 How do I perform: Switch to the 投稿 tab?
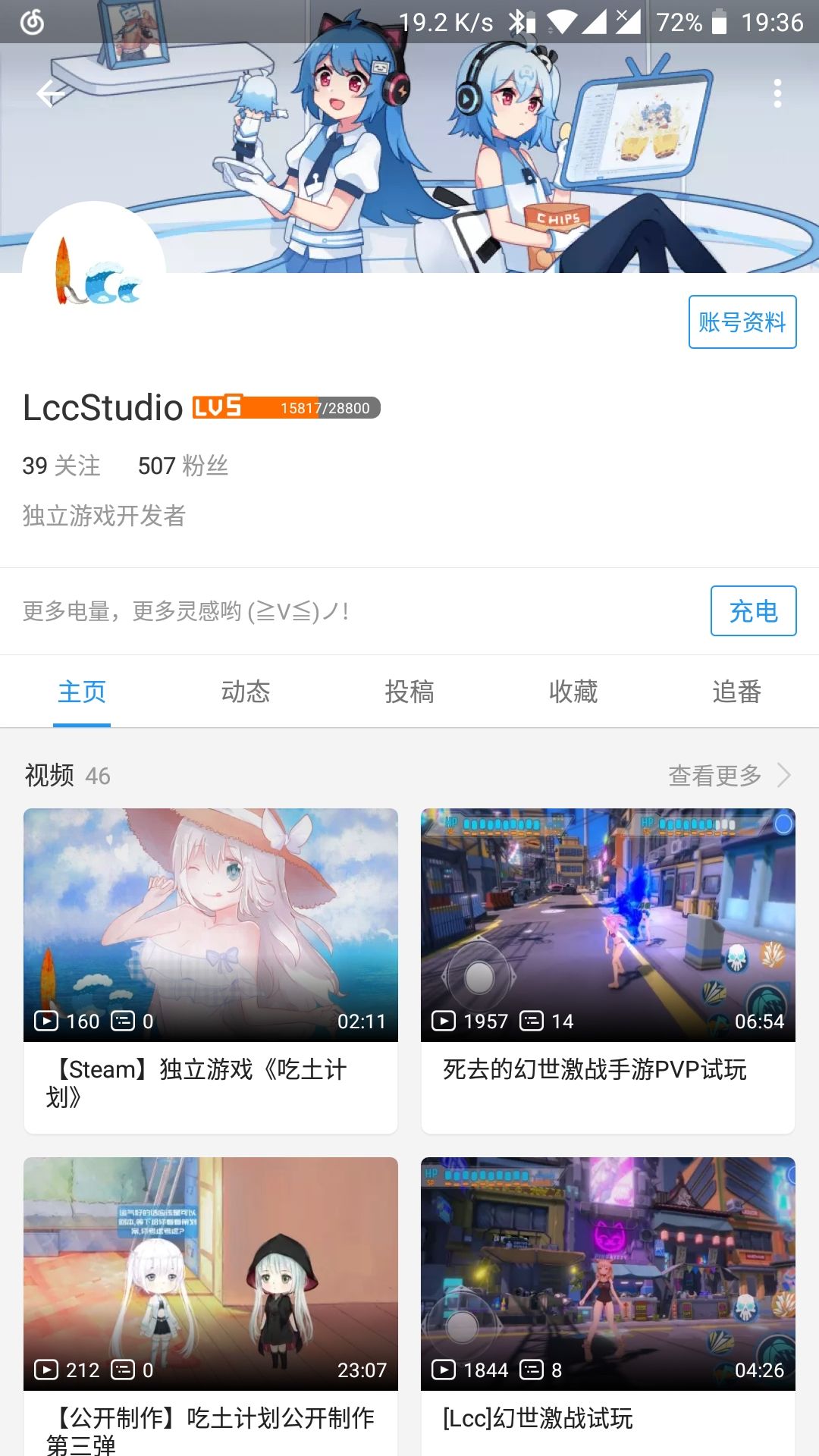409,692
